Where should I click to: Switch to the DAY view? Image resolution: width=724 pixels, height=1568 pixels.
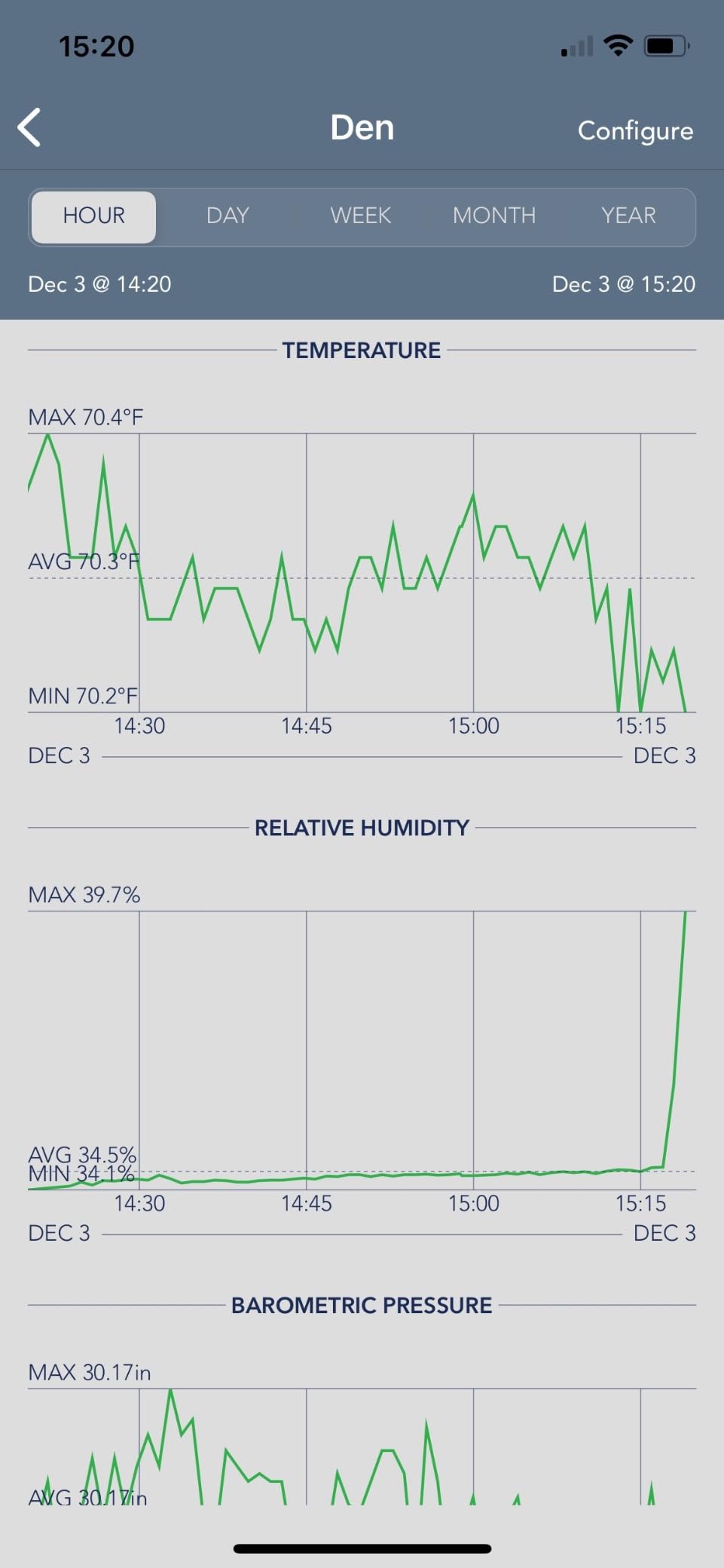coord(228,216)
